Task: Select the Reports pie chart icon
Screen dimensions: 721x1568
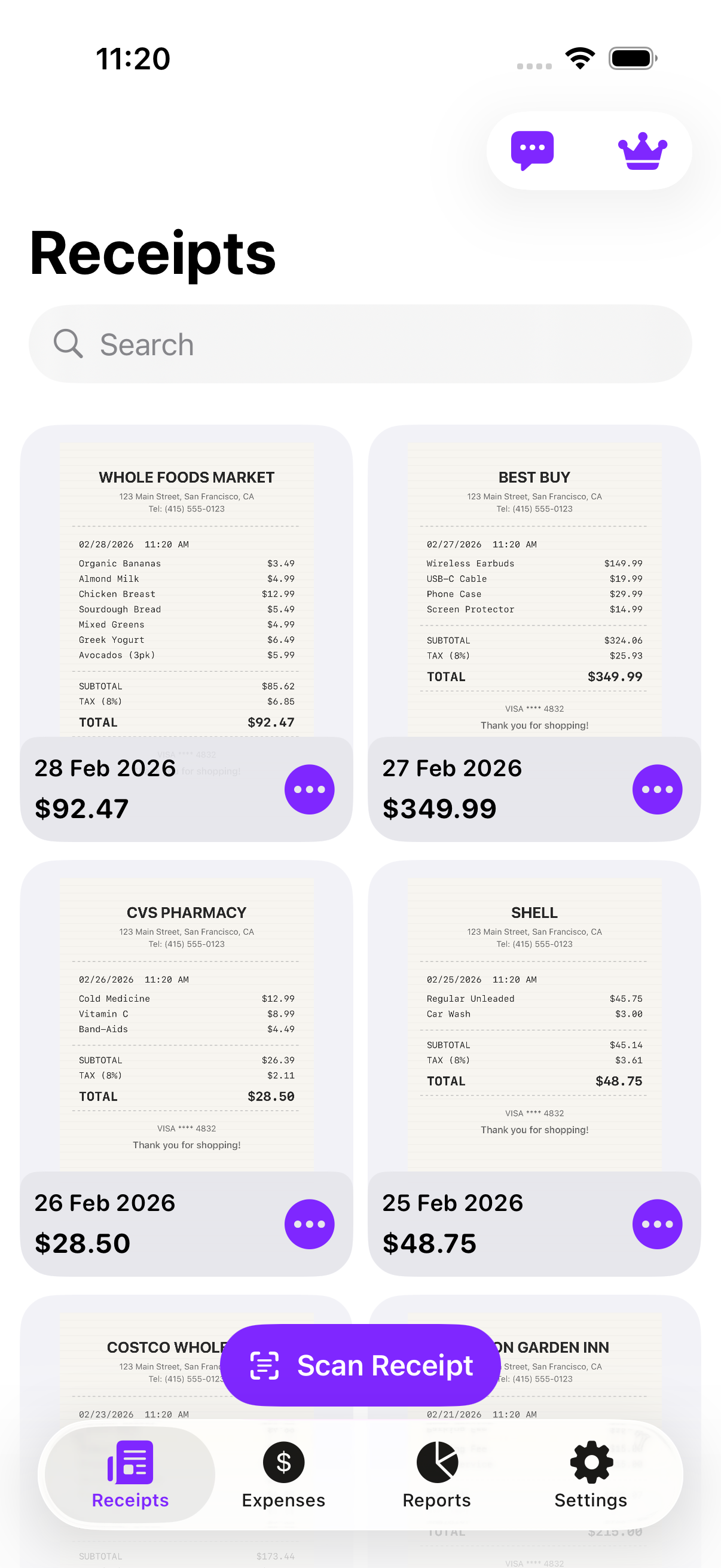Action: click(x=436, y=1463)
